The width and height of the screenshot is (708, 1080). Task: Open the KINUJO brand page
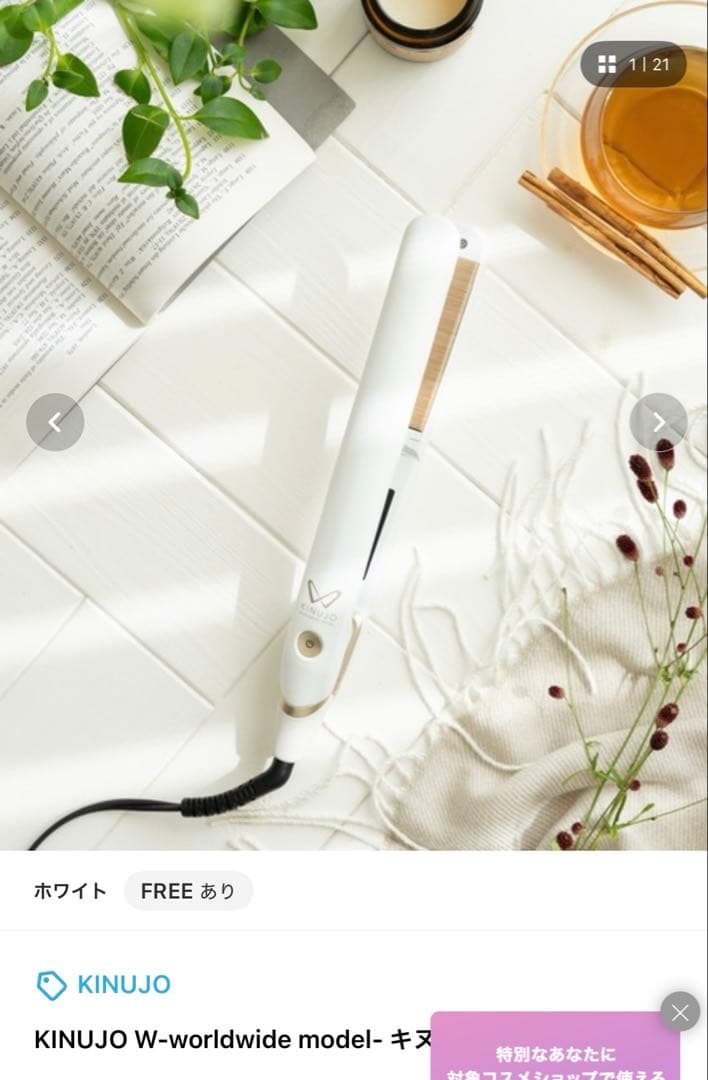[104, 985]
